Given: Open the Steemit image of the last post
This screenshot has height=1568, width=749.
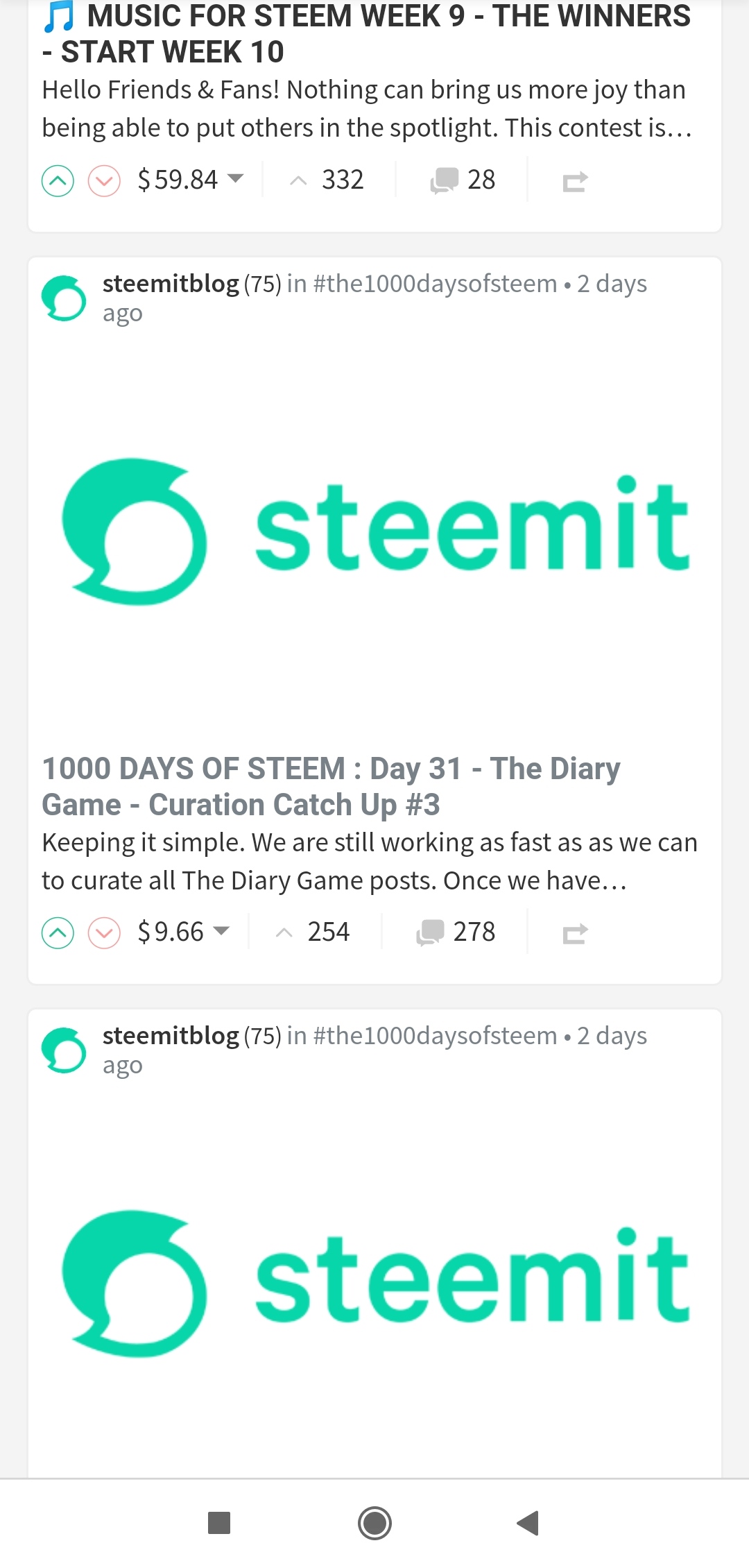Looking at the screenshot, I should pos(374,1282).
